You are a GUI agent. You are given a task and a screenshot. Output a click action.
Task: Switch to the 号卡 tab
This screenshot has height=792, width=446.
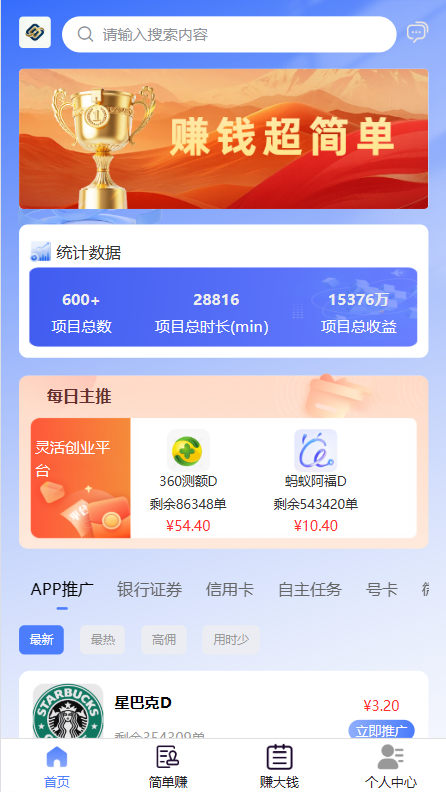382,589
